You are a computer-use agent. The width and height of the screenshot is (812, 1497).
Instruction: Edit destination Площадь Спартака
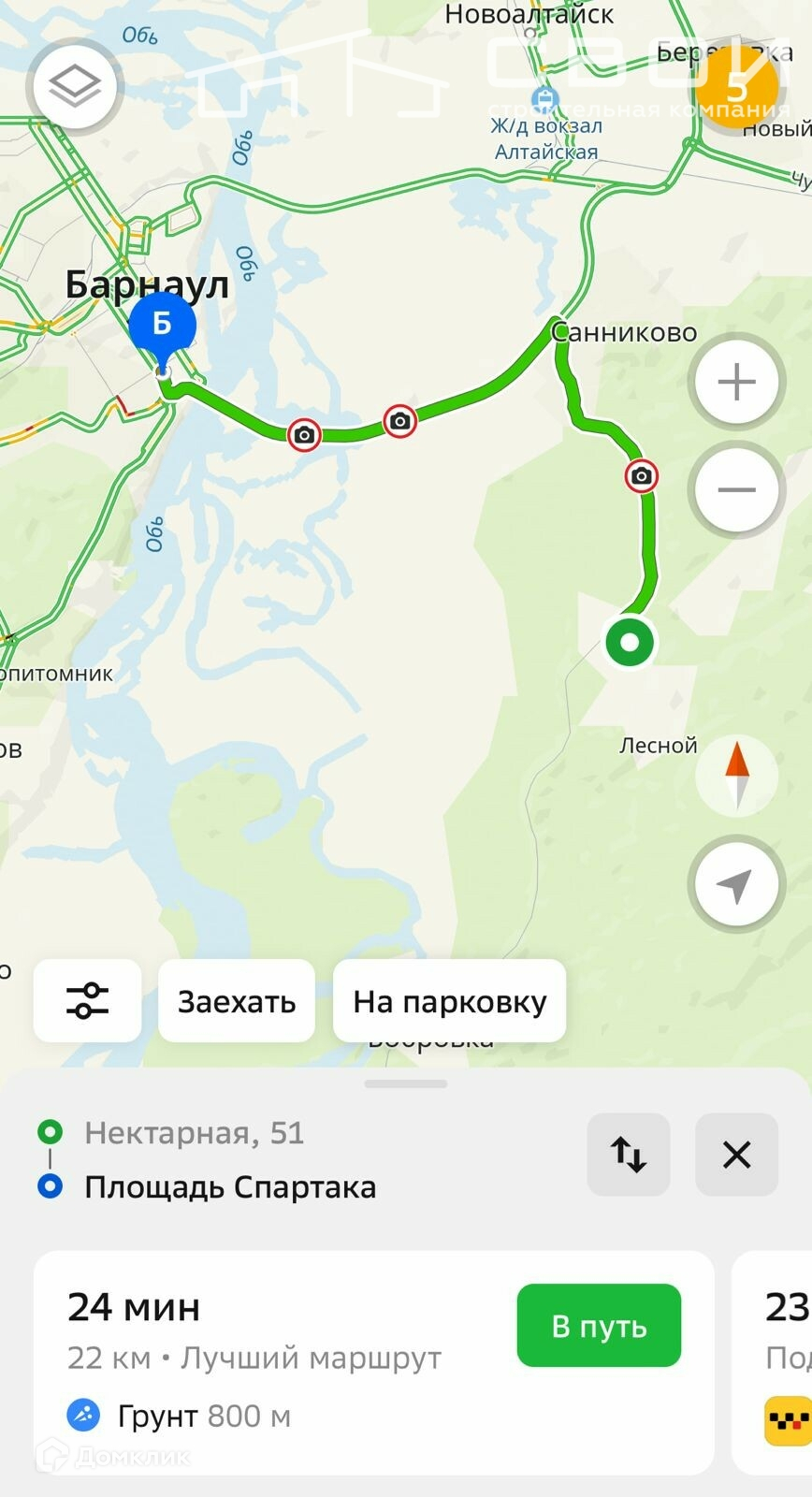[230, 1187]
